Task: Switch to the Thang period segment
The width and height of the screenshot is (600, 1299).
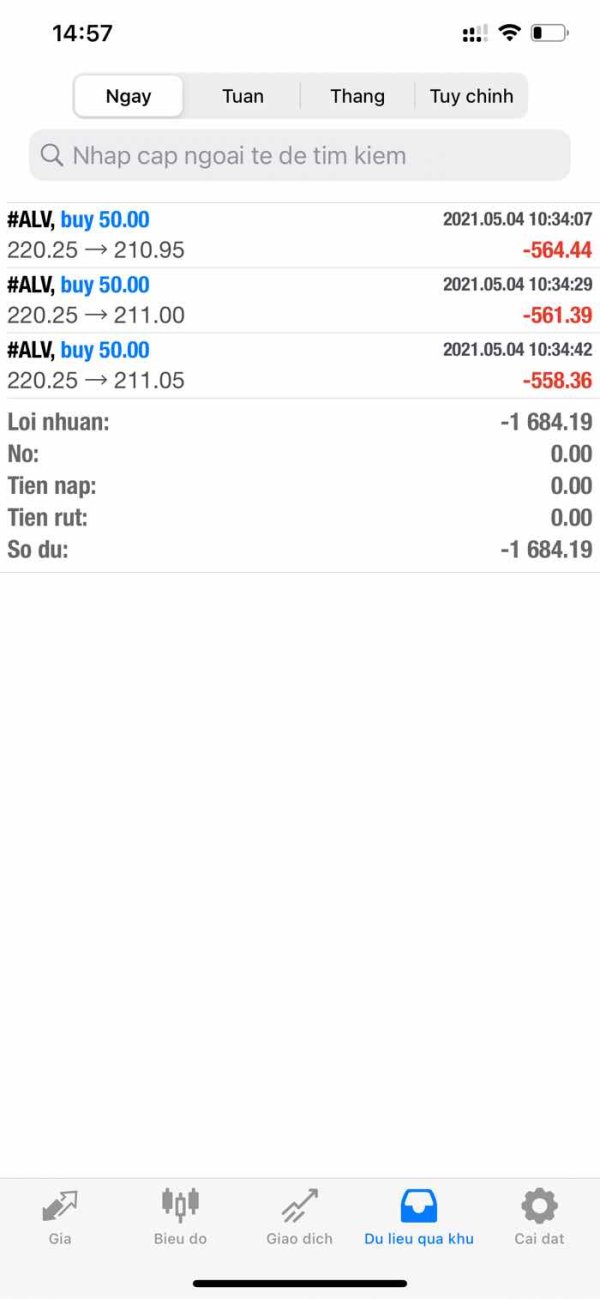Action: coord(357,97)
